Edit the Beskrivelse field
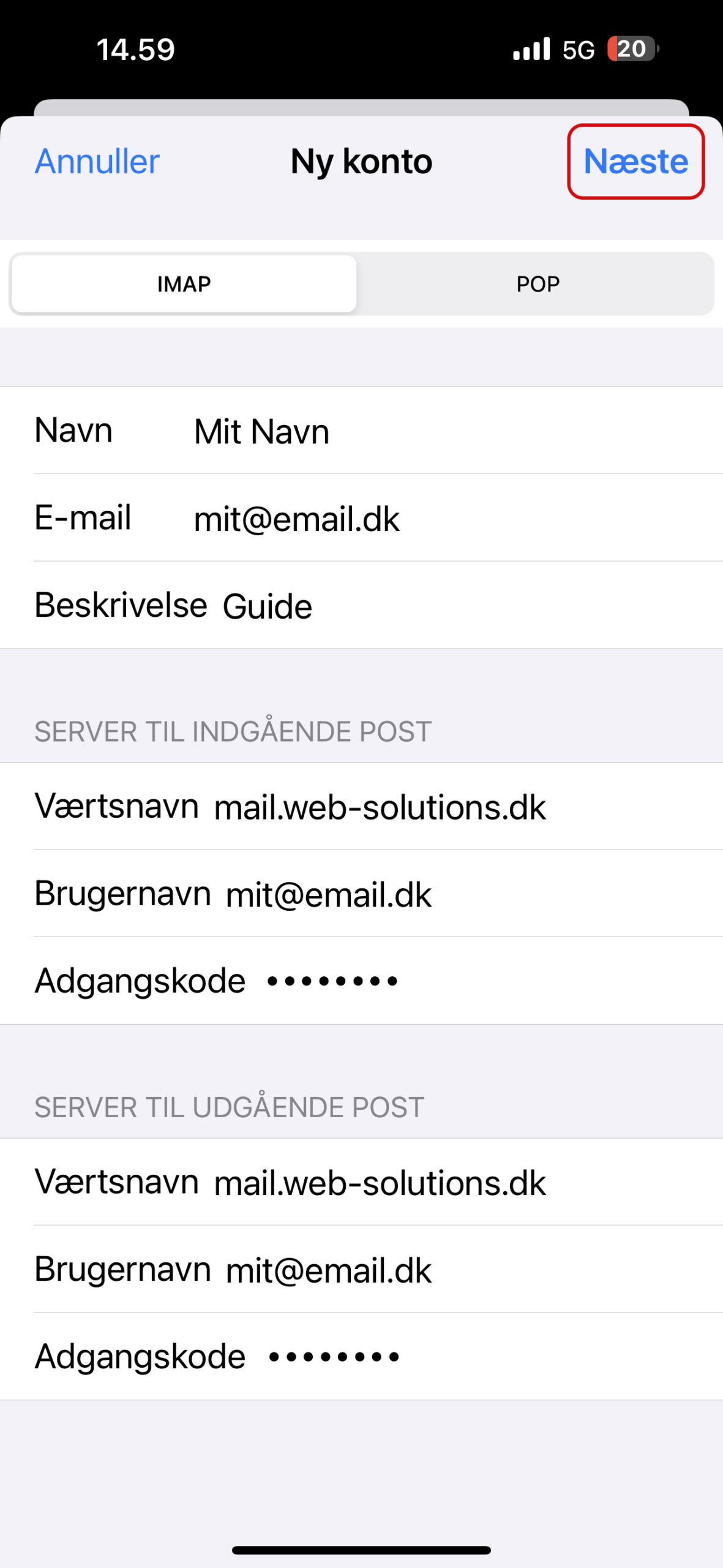Viewport: 723px width, 1568px height. tap(361, 605)
